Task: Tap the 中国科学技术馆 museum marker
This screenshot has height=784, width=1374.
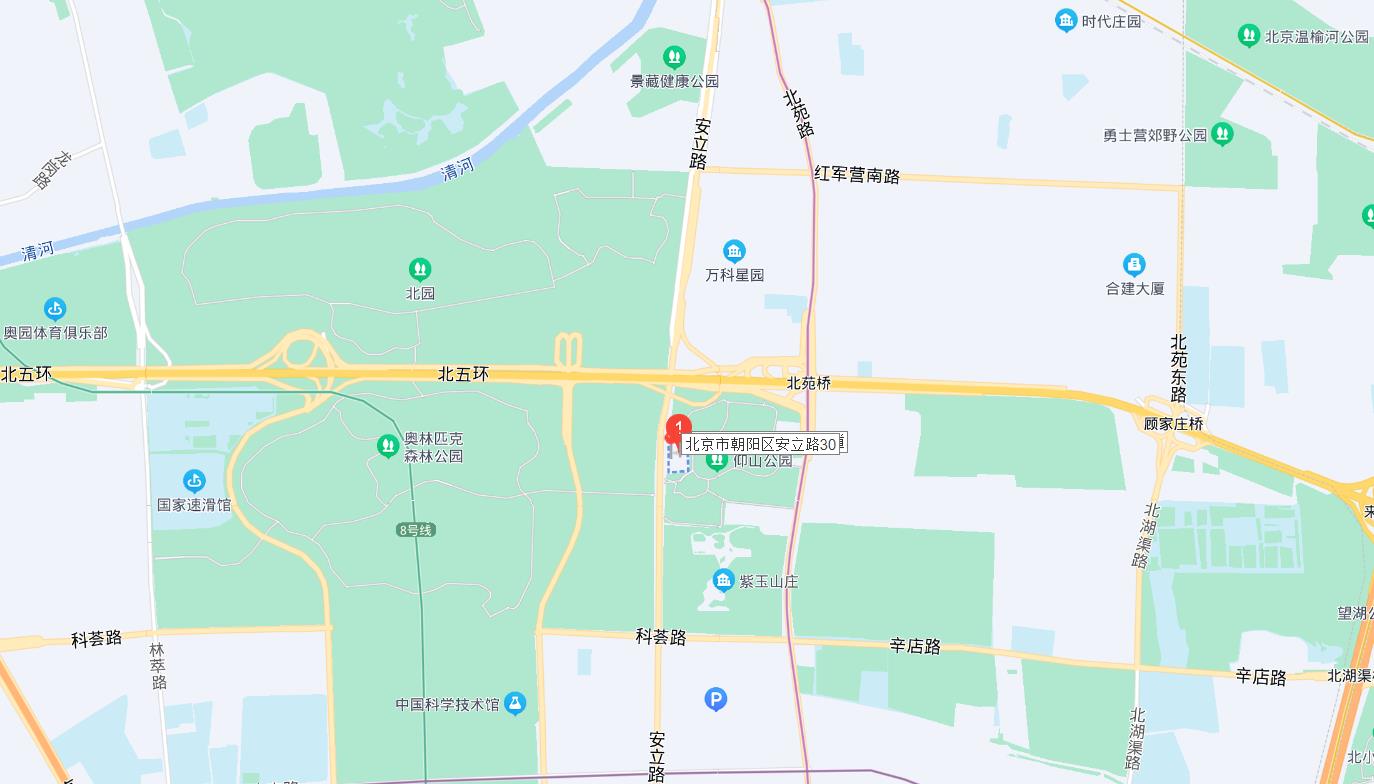Action: (515, 704)
